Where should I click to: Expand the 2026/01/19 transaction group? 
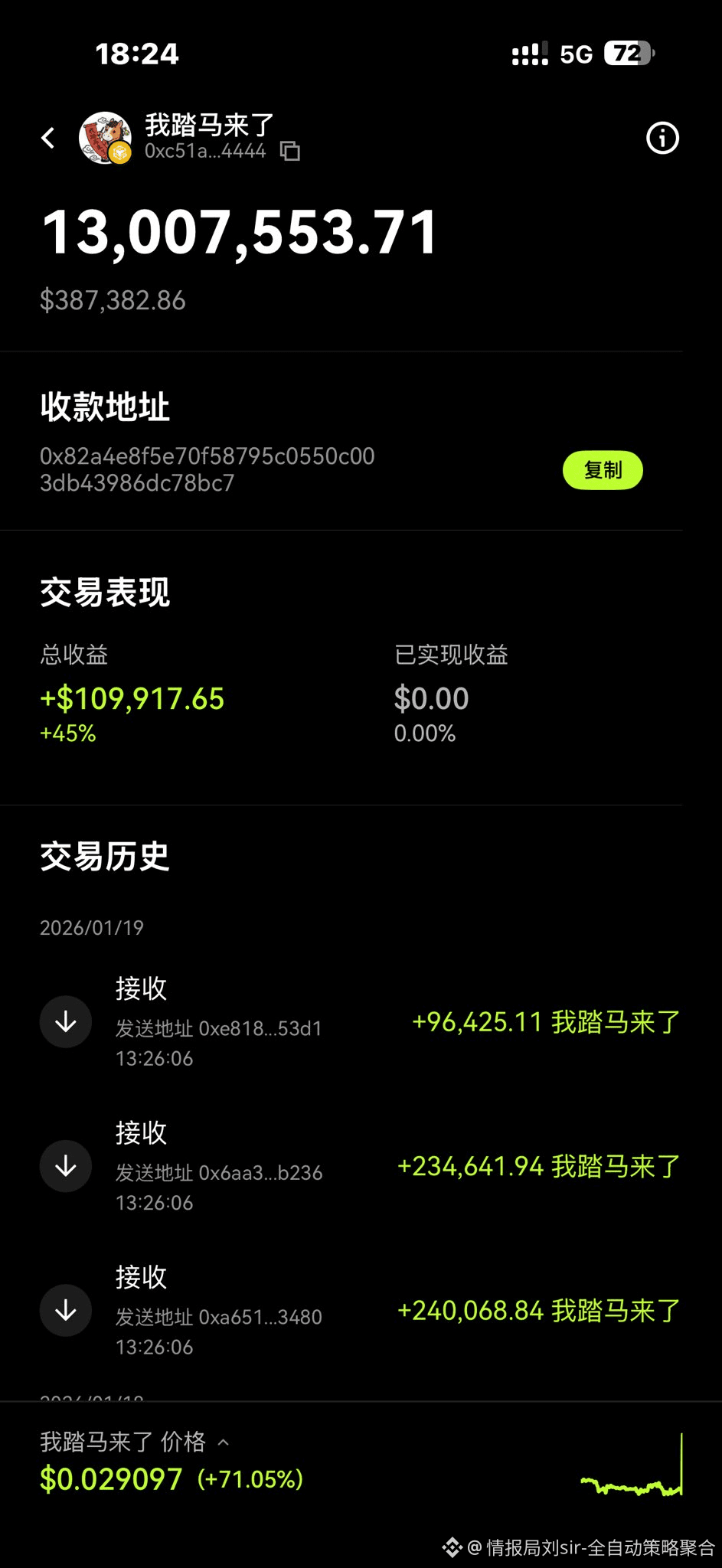(92, 927)
